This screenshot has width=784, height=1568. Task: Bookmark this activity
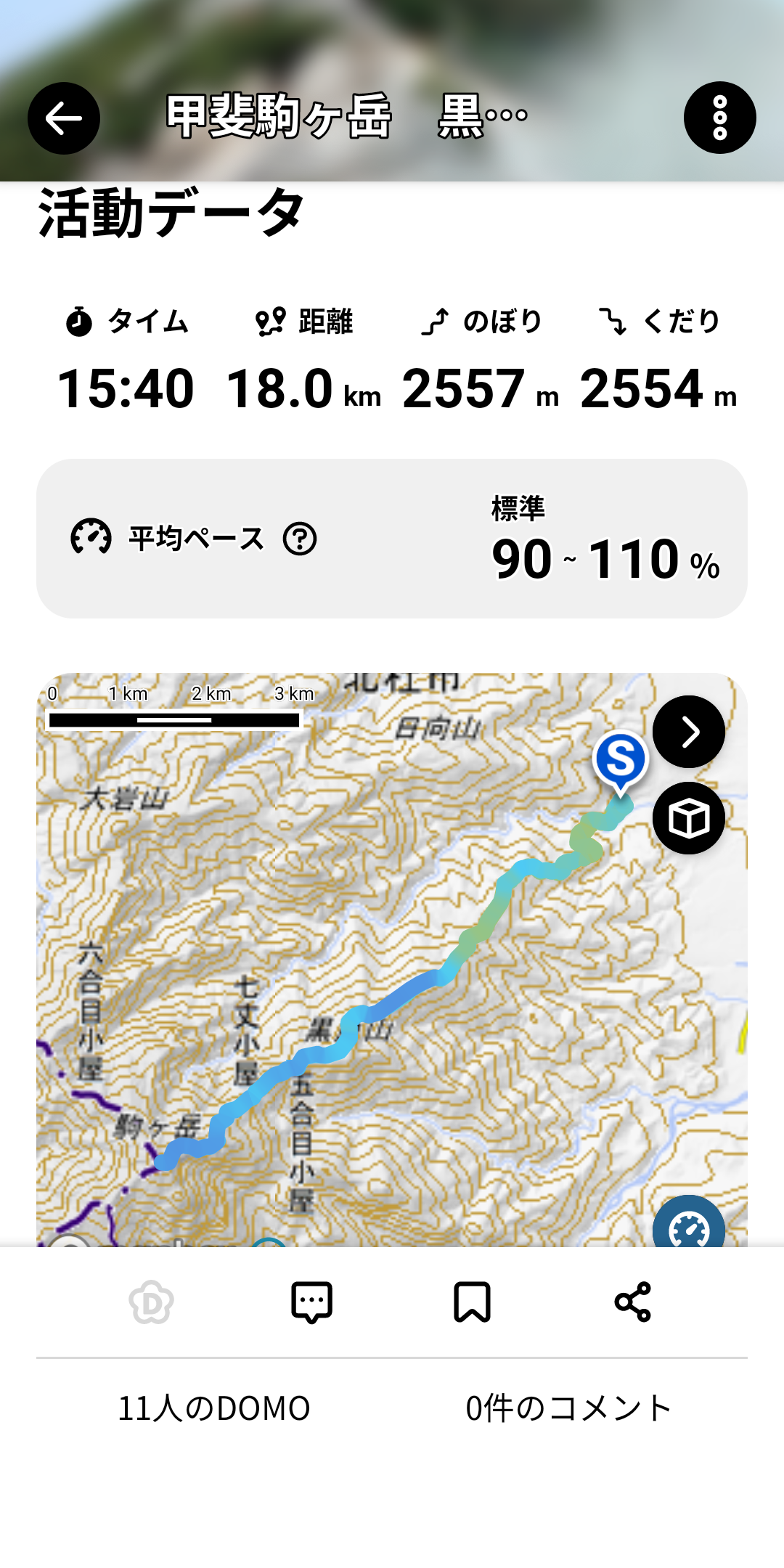[472, 1302]
